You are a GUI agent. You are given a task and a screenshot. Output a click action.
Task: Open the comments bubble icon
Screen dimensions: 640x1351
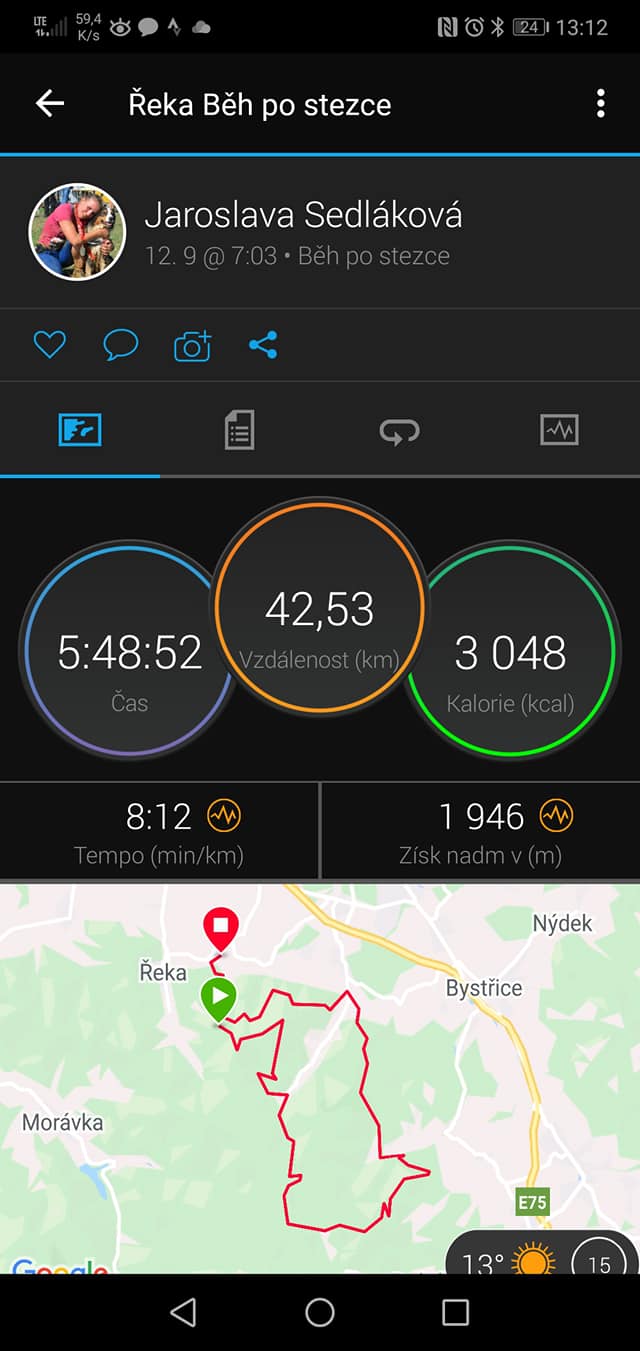pos(121,346)
